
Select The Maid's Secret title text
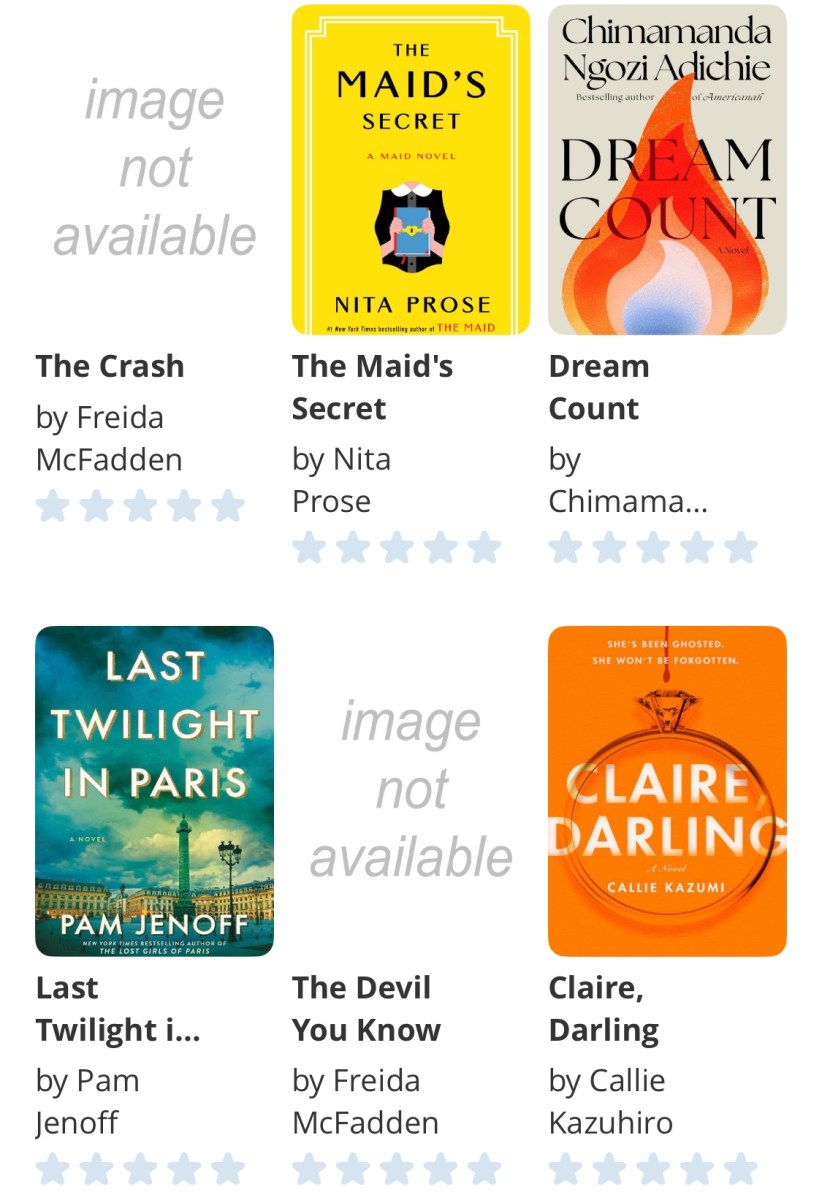pyautogui.click(x=372, y=387)
